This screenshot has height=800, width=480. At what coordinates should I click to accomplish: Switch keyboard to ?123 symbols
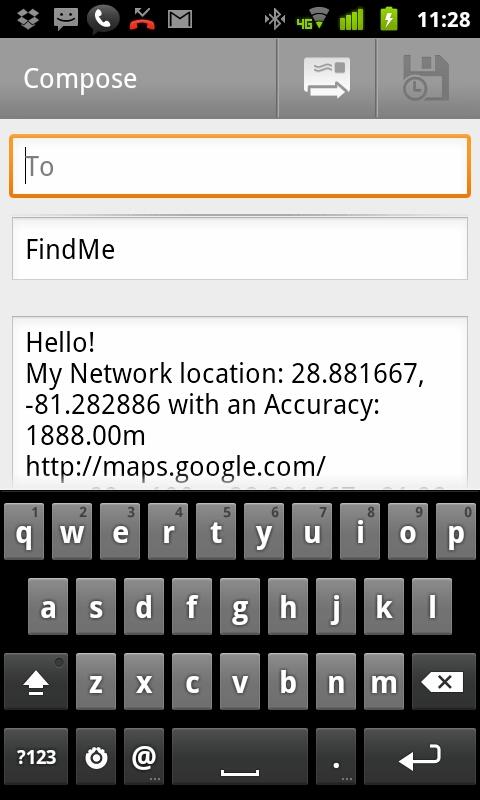(x=36, y=757)
